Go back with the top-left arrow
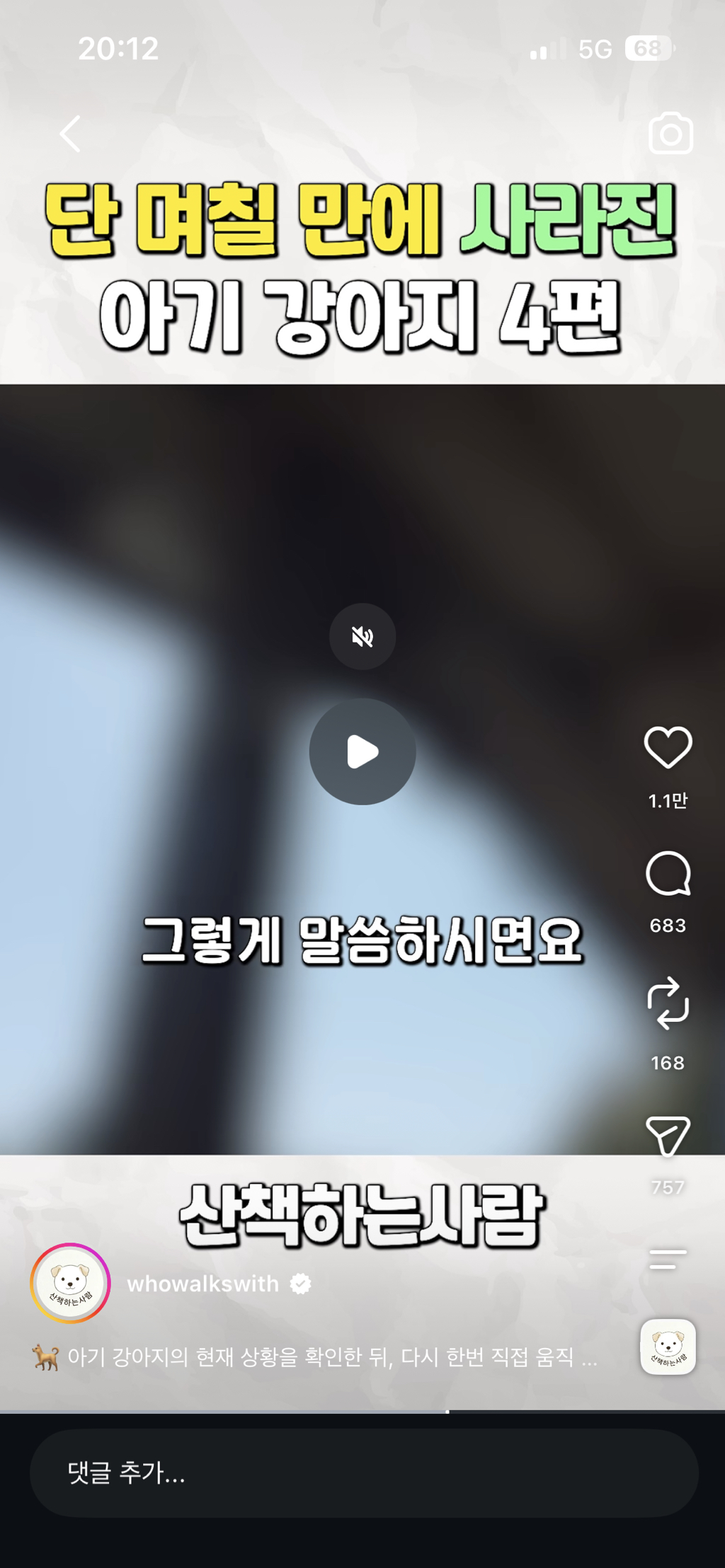 point(70,134)
